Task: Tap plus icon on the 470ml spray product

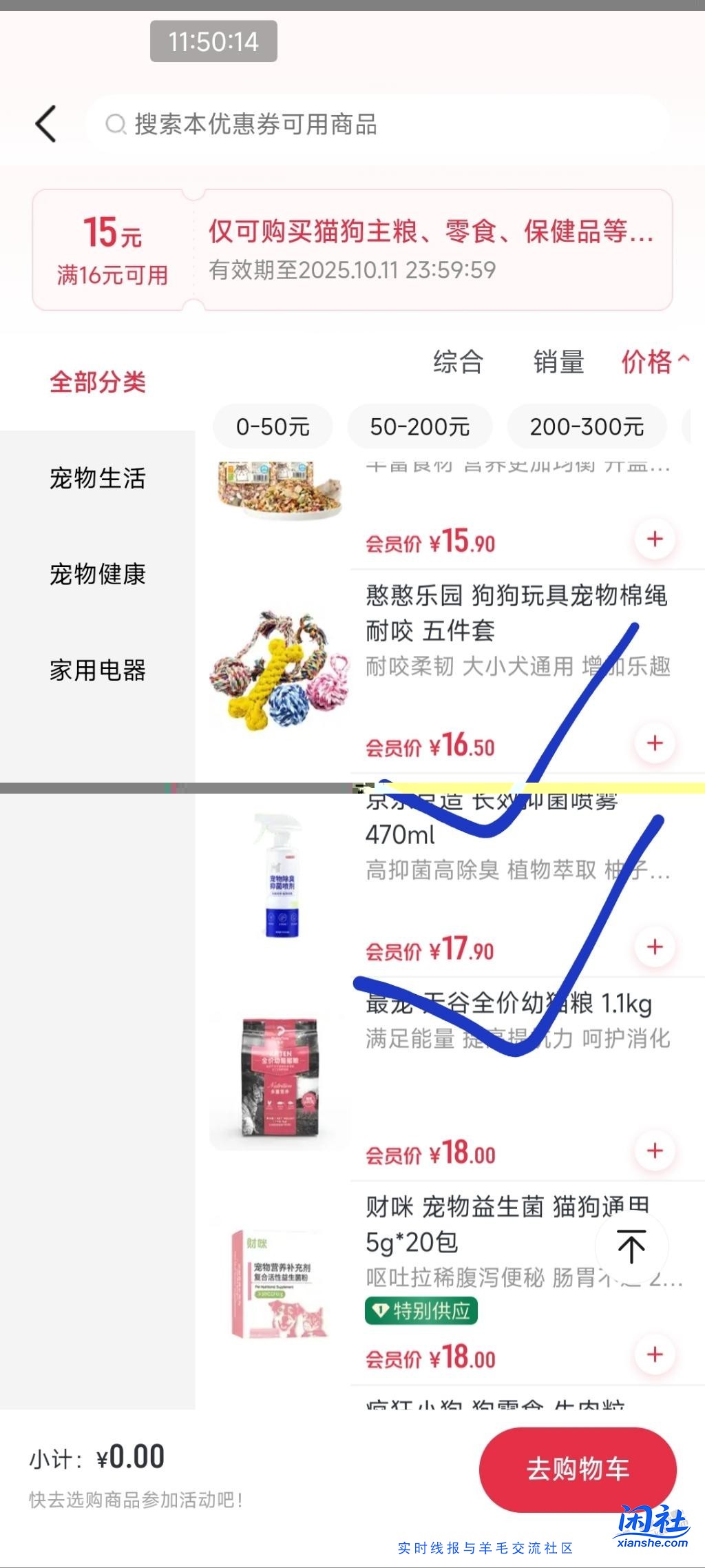Action: [654, 947]
